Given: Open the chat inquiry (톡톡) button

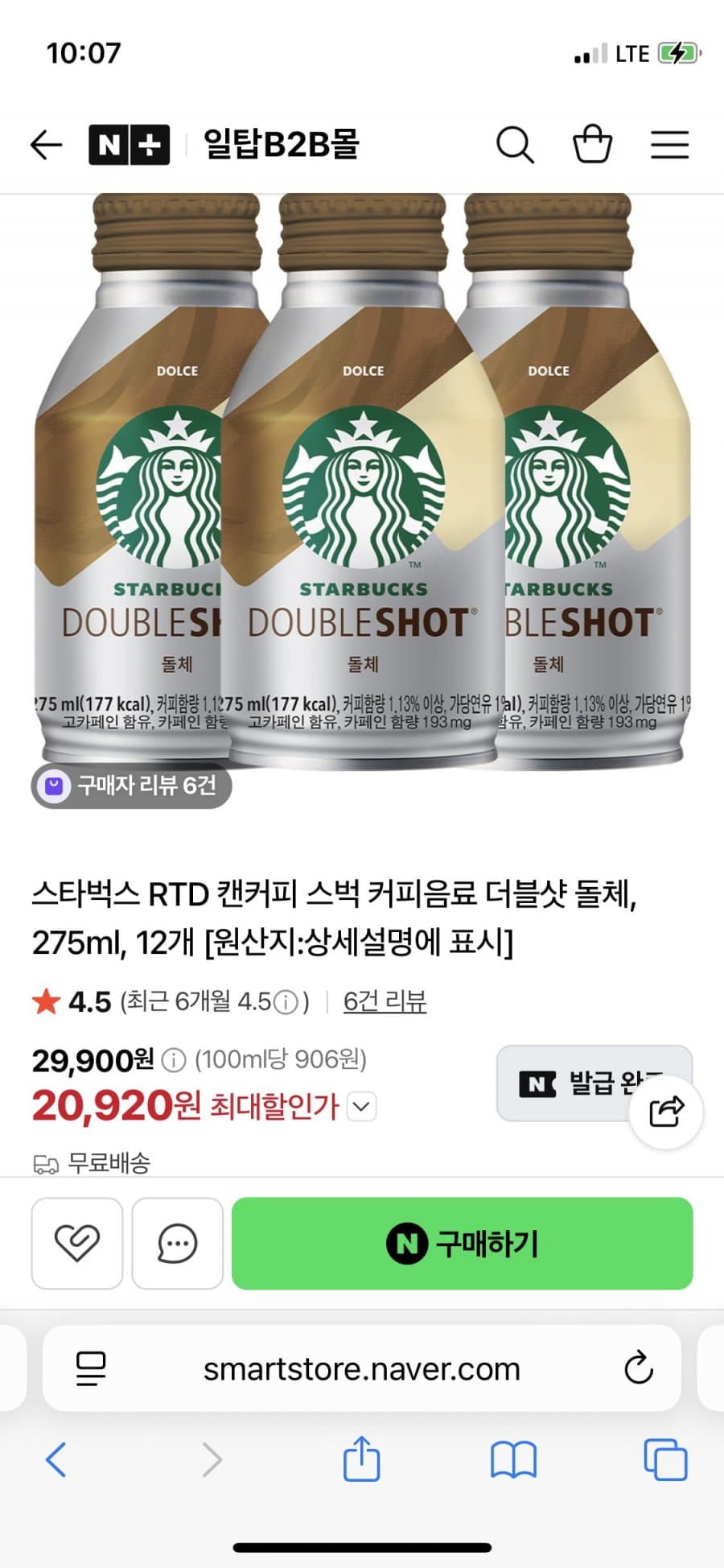Looking at the screenshot, I should [x=177, y=1243].
